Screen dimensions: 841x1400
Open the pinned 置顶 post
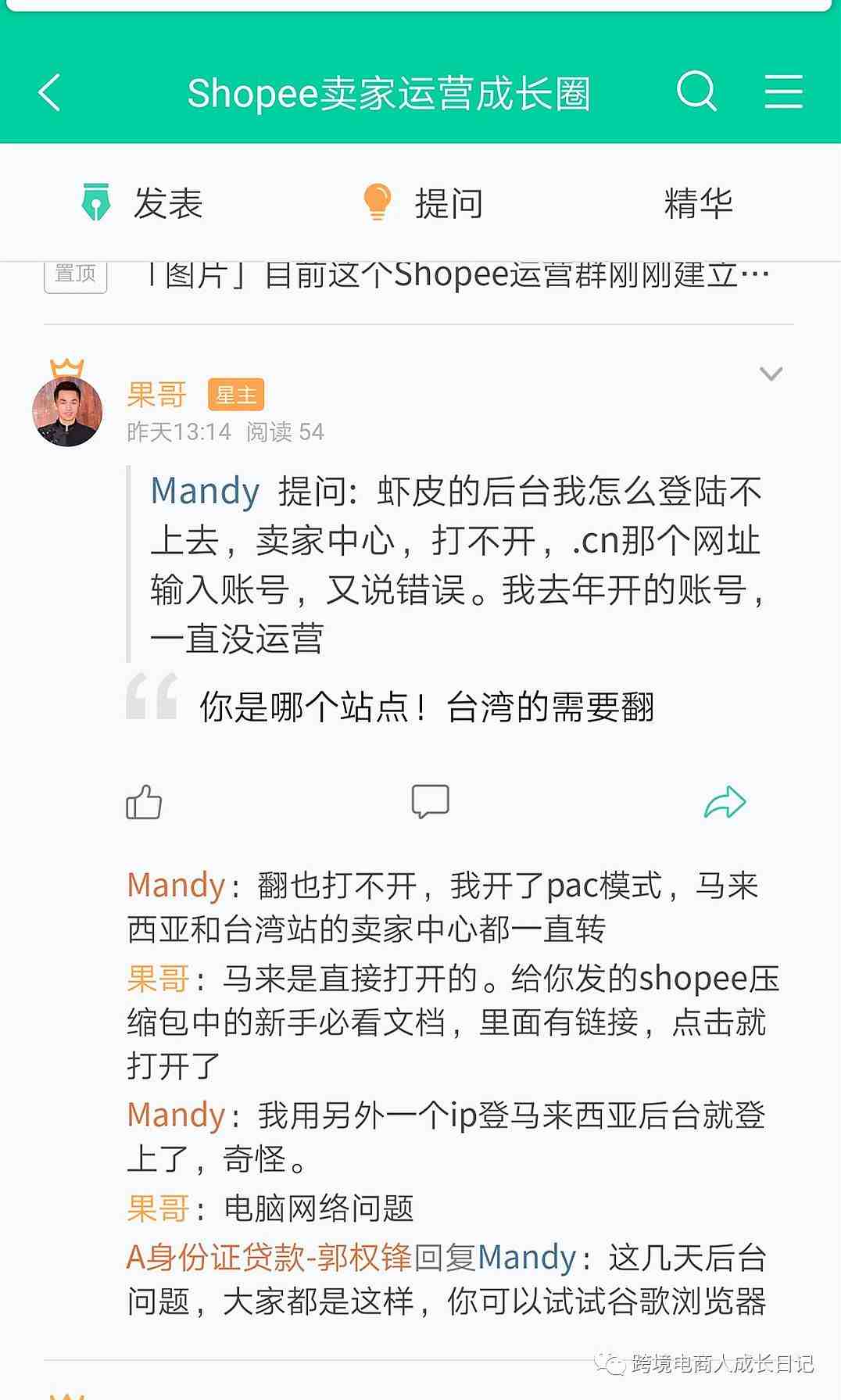(x=457, y=274)
